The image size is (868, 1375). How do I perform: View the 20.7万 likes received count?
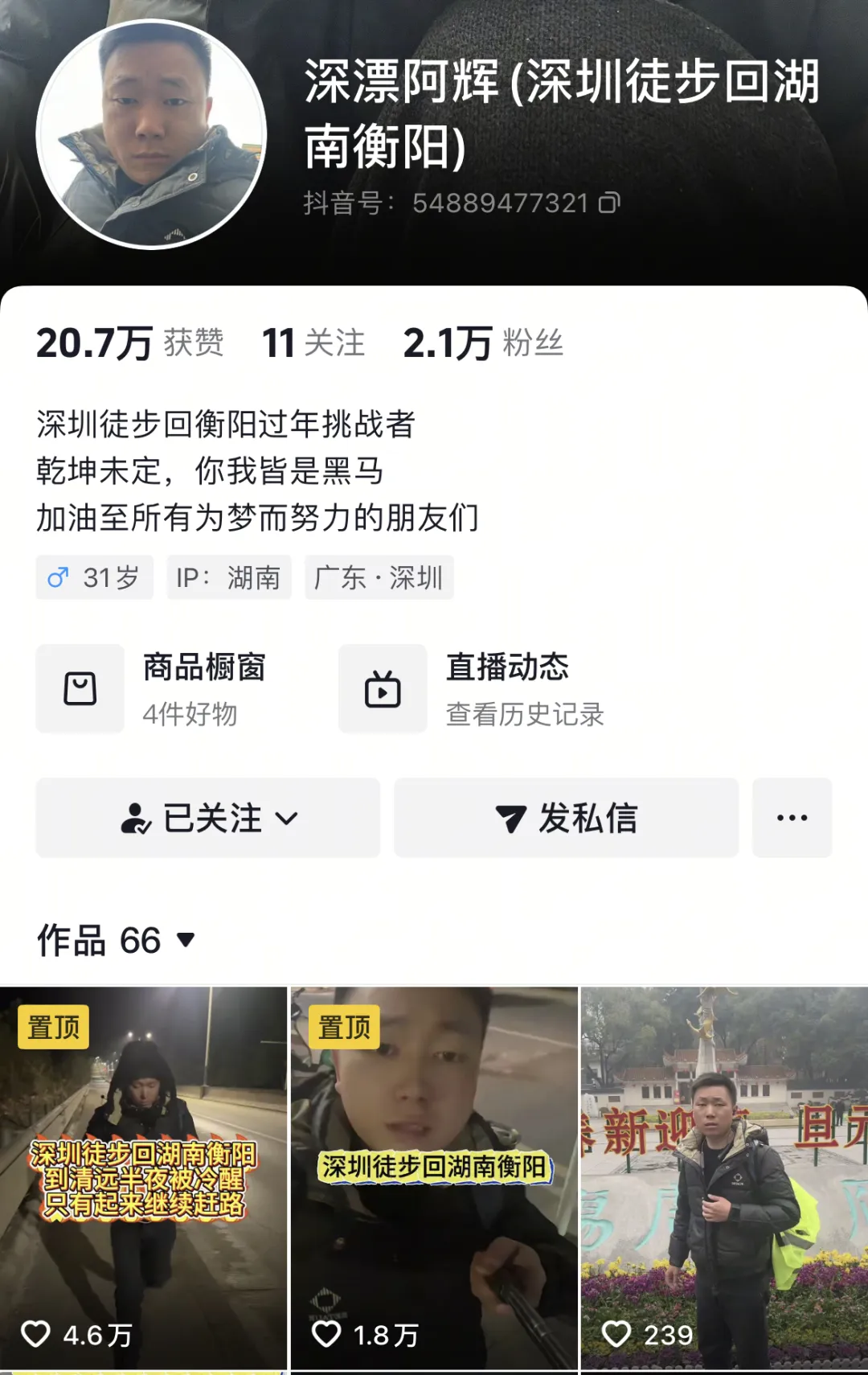coord(129,343)
